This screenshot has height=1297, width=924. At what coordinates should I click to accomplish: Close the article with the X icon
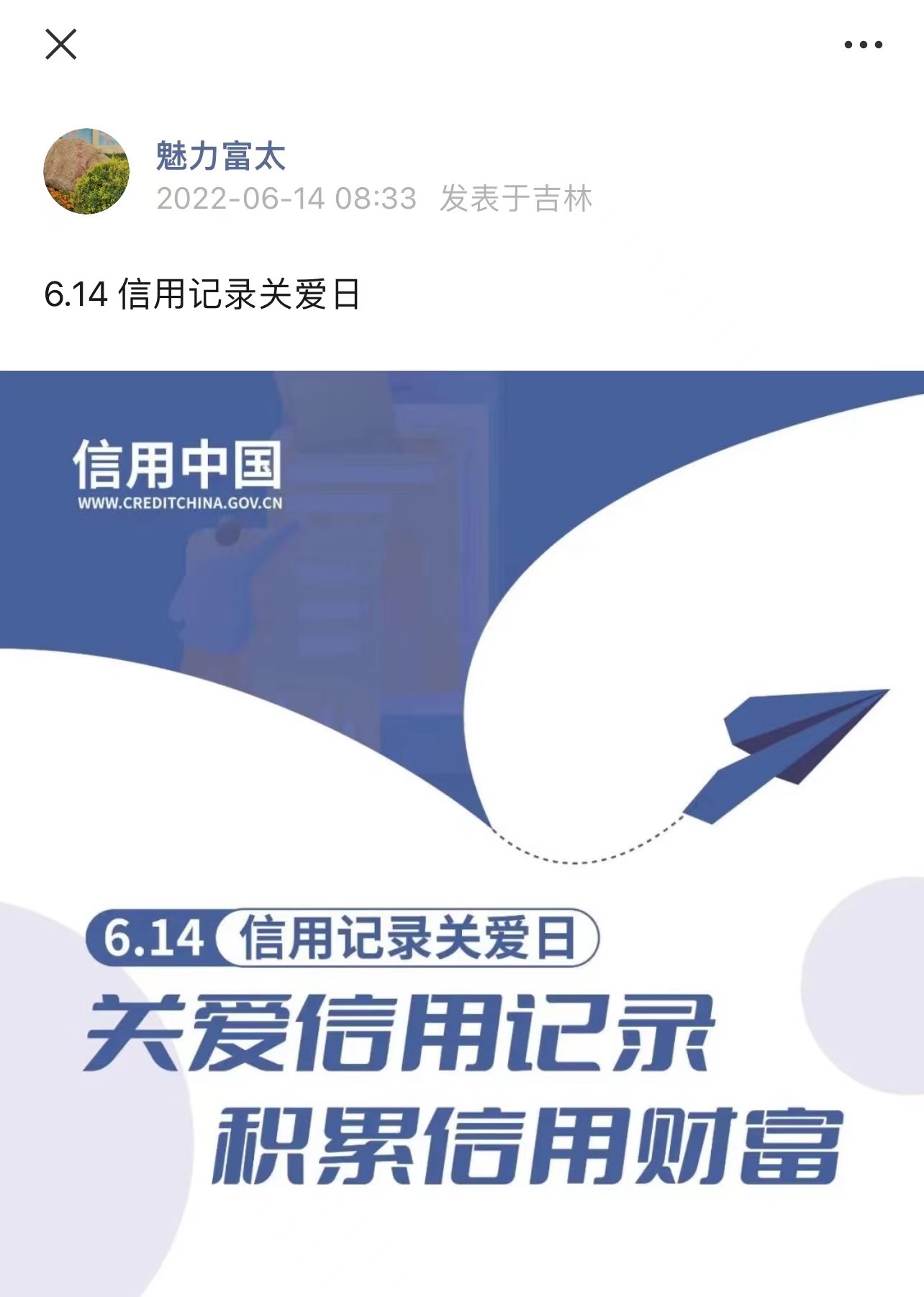point(61,45)
